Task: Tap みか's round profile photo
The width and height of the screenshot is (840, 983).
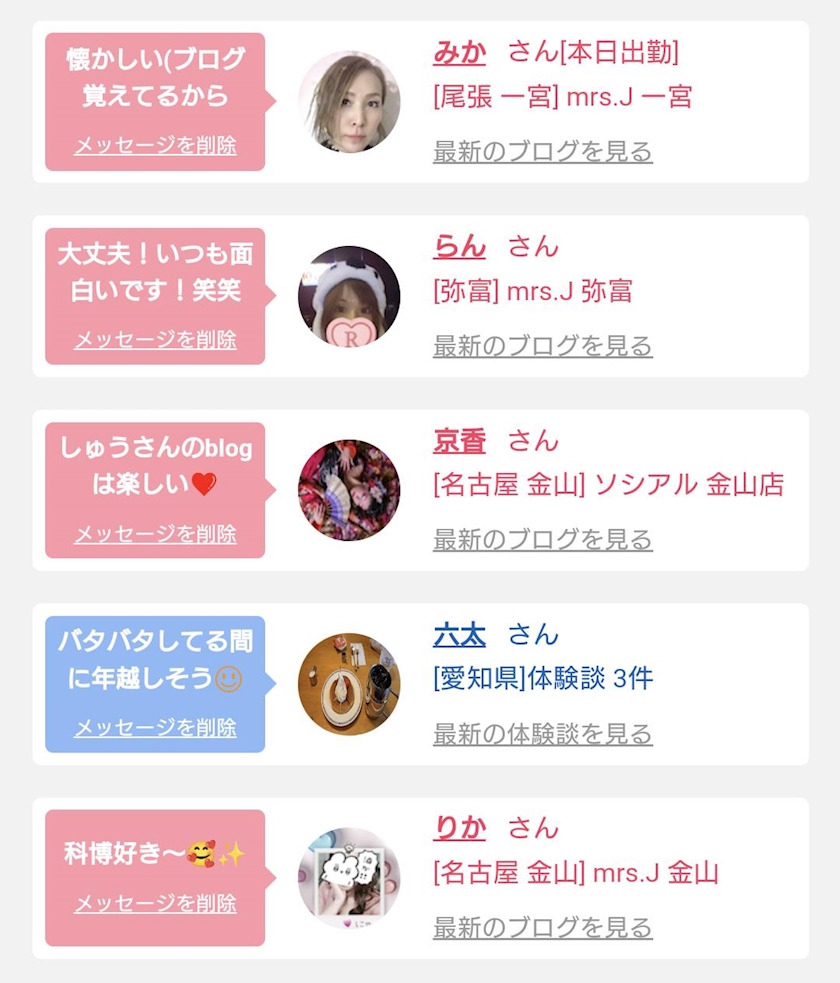Action: click(x=349, y=102)
